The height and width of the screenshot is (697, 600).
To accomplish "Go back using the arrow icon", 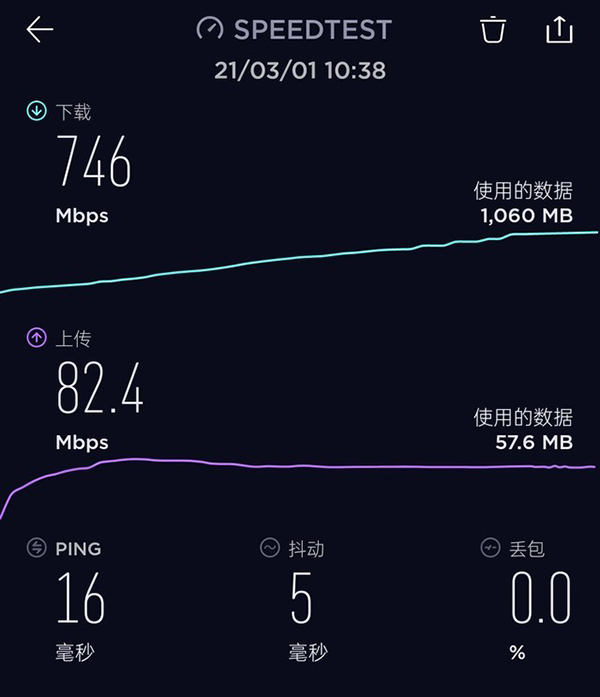I will (x=40, y=30).
